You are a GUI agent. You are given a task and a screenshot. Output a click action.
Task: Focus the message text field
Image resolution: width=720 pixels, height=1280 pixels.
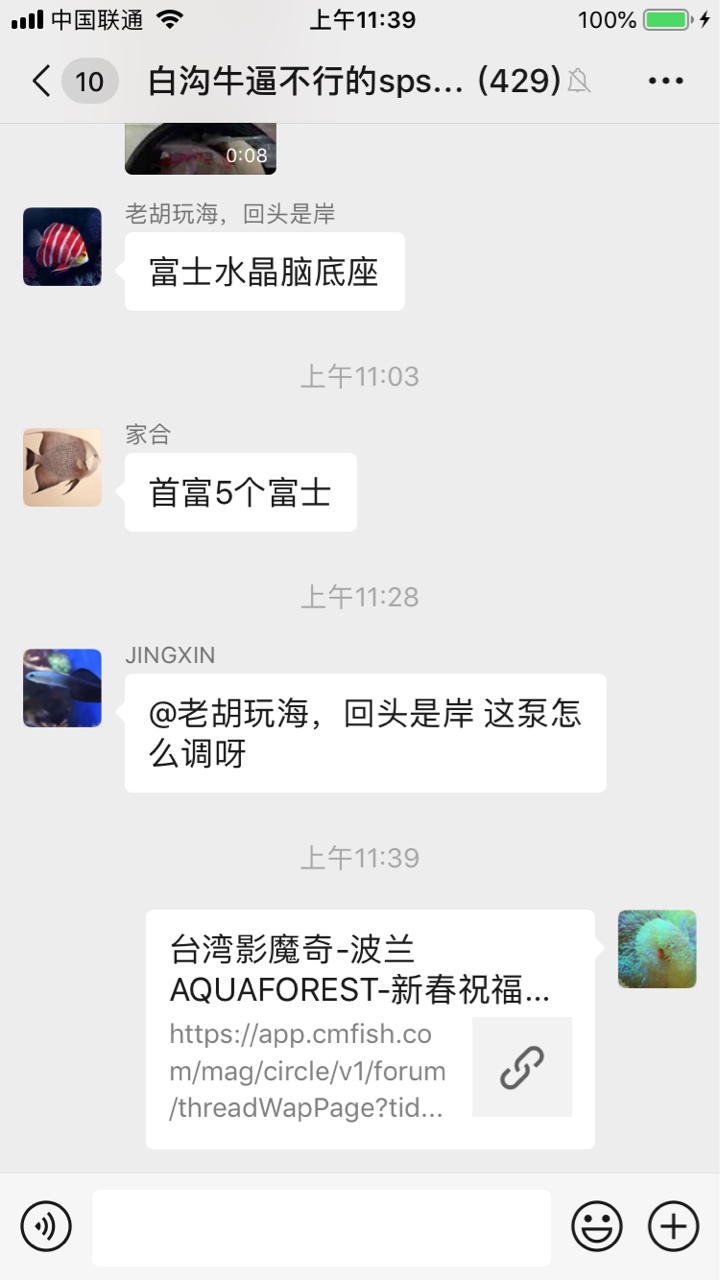pos(321,1227)
